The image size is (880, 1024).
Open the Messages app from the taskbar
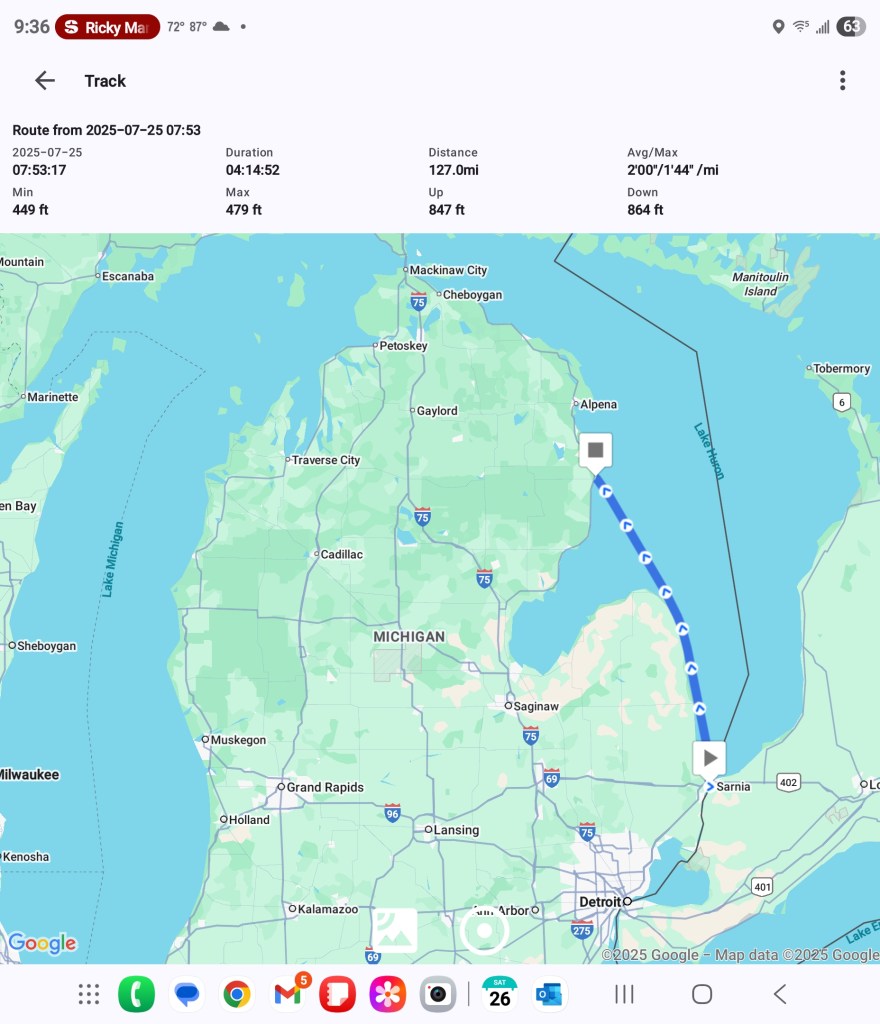point(186,994)
